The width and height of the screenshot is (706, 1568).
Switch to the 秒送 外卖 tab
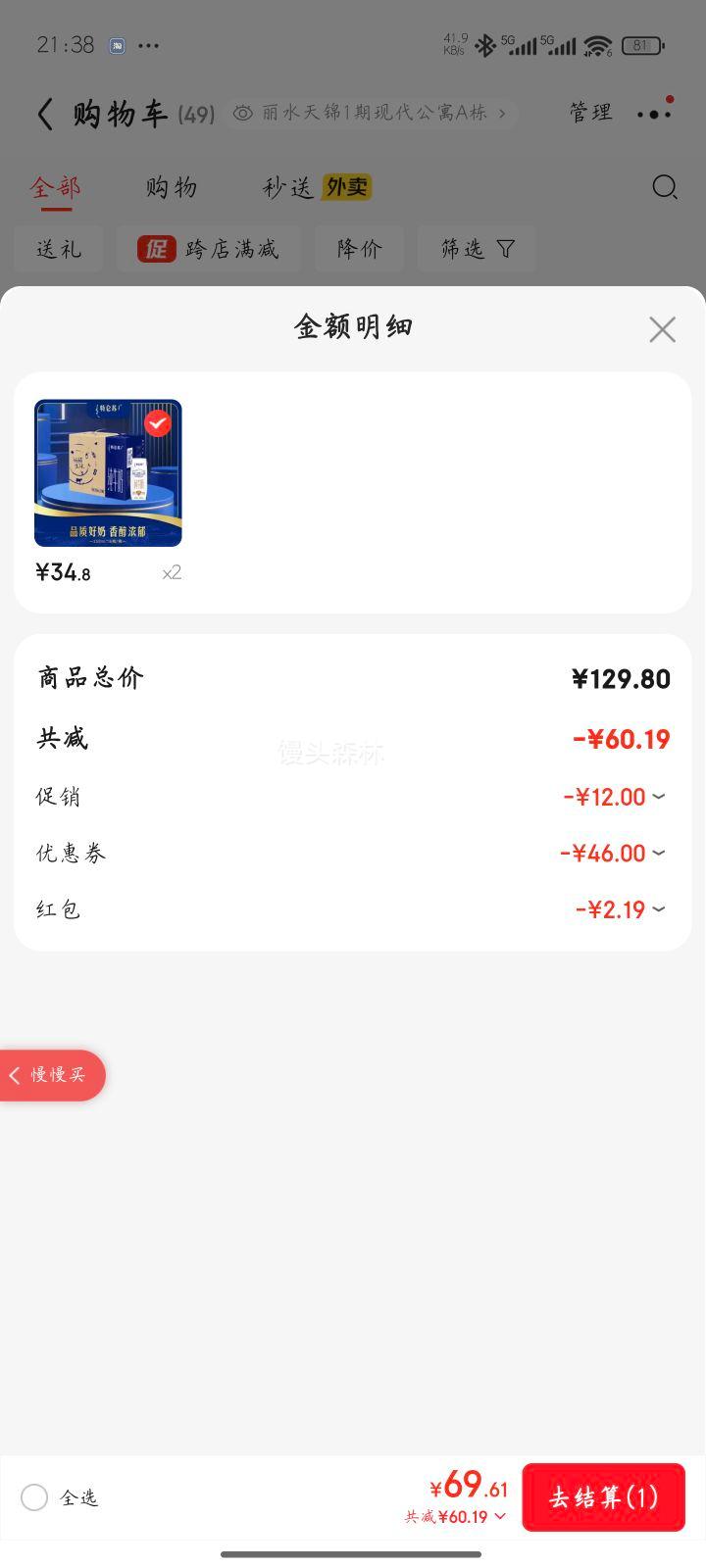pos(316,187)
